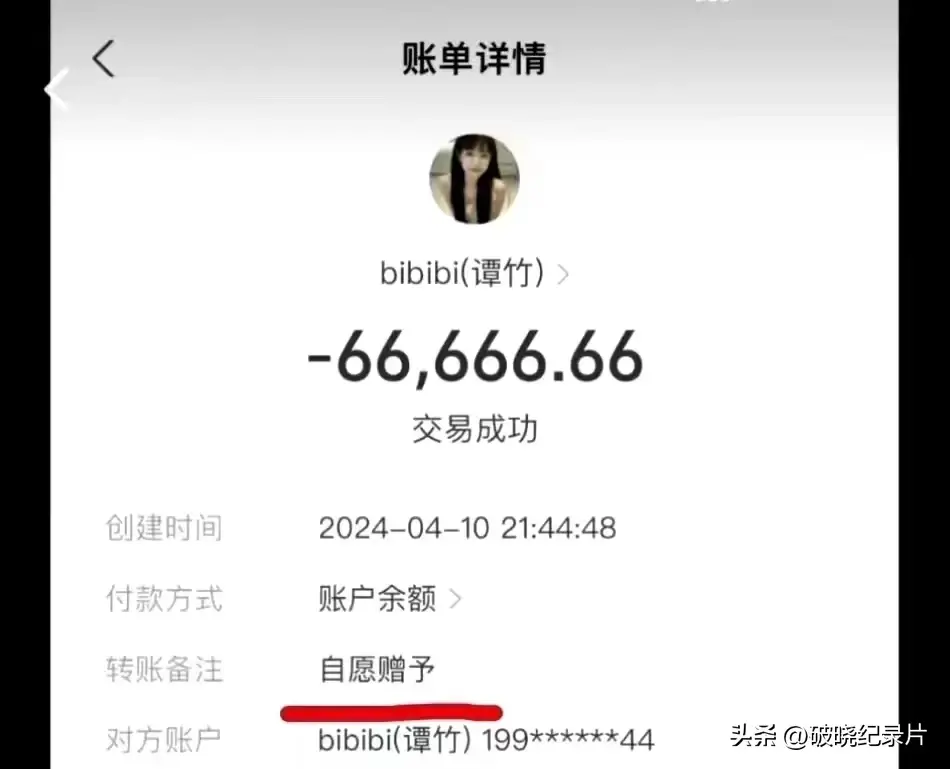The width and height of the screenshot is (950, 769).
Task: Open the bibibi(谭竹) payee profile link
Action: tap(474, 274)
